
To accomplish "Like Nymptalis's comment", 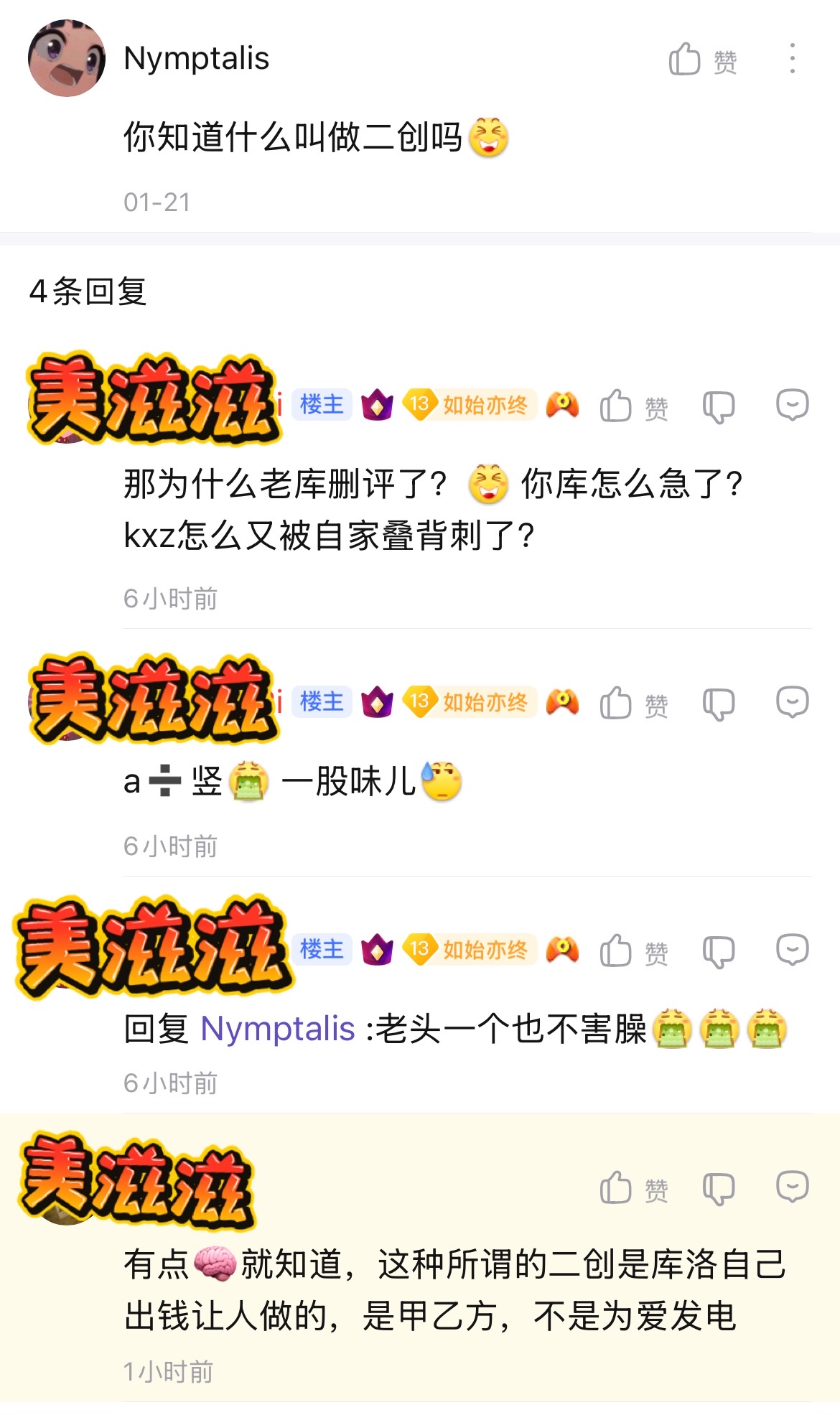I will pyautogui.click(x=701, y=60).
